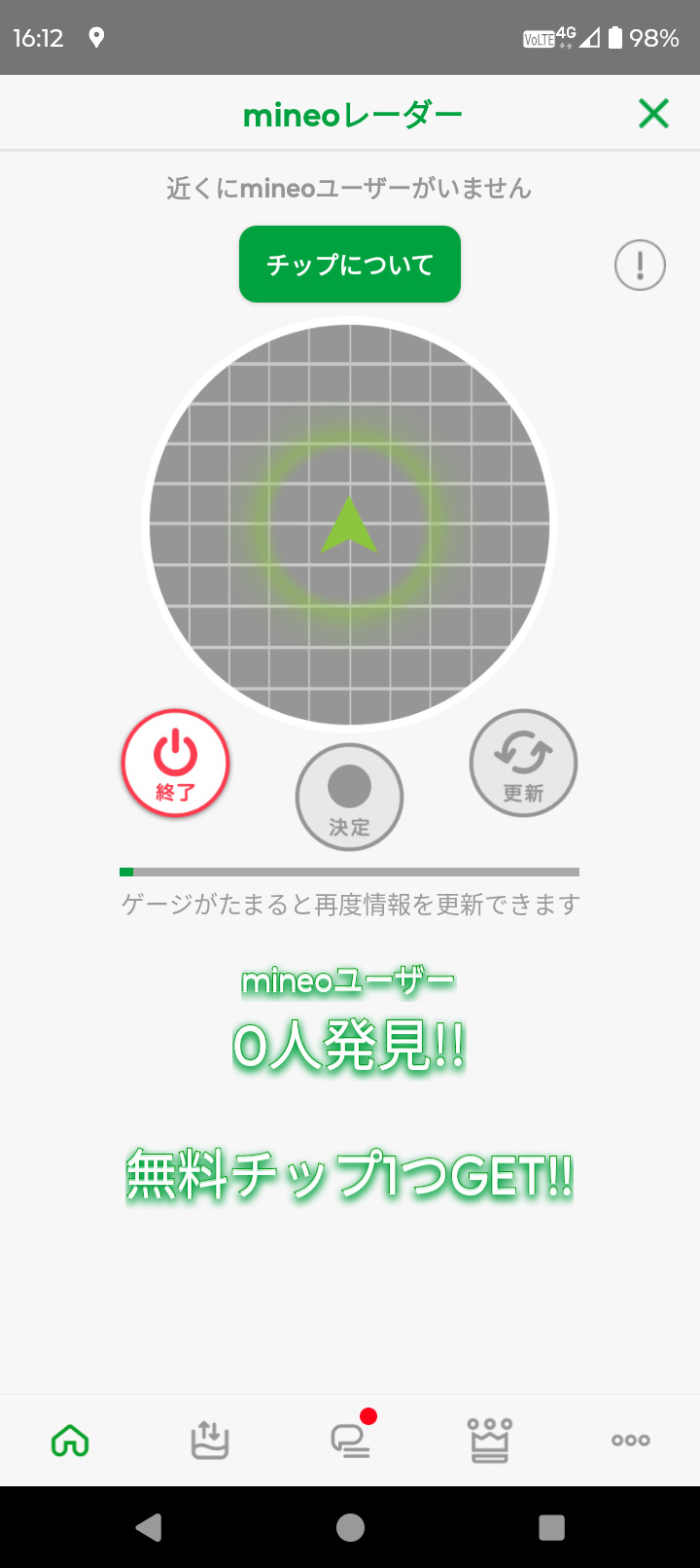Image resolution: width=700 pixels, height=1568 pixels.
Task: Tap the exclamation info icon
Action: [640, 265]
